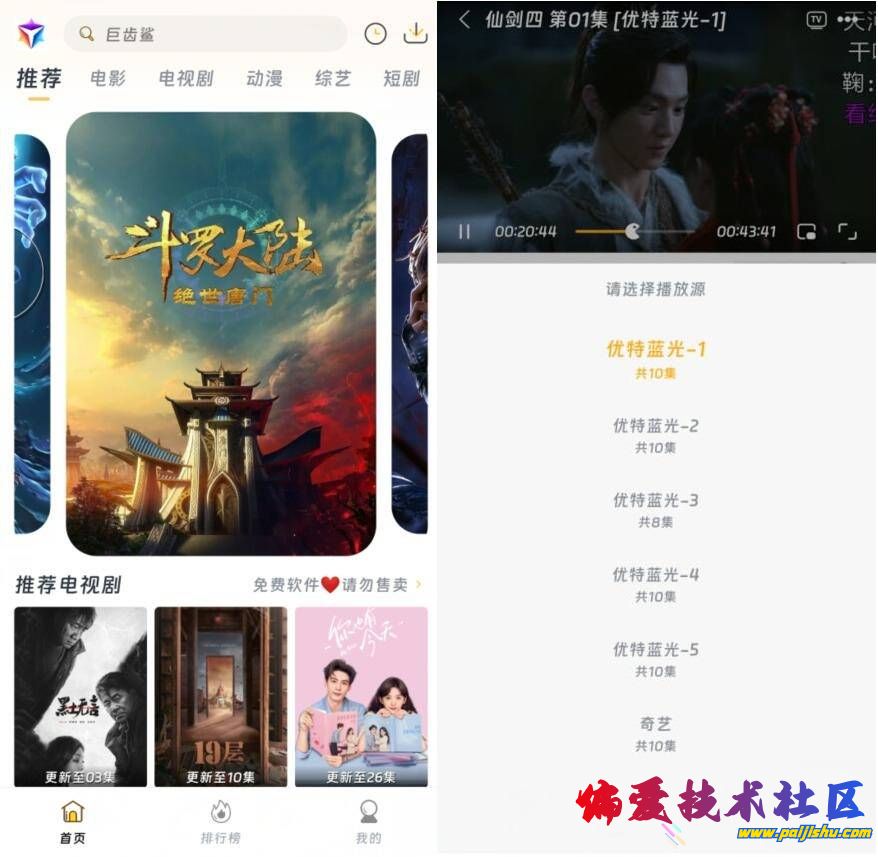The width and height of the screenshot is (878, 857).
Task: Choose the 优特蓝光-4 playback source
Action: (656, 583)
